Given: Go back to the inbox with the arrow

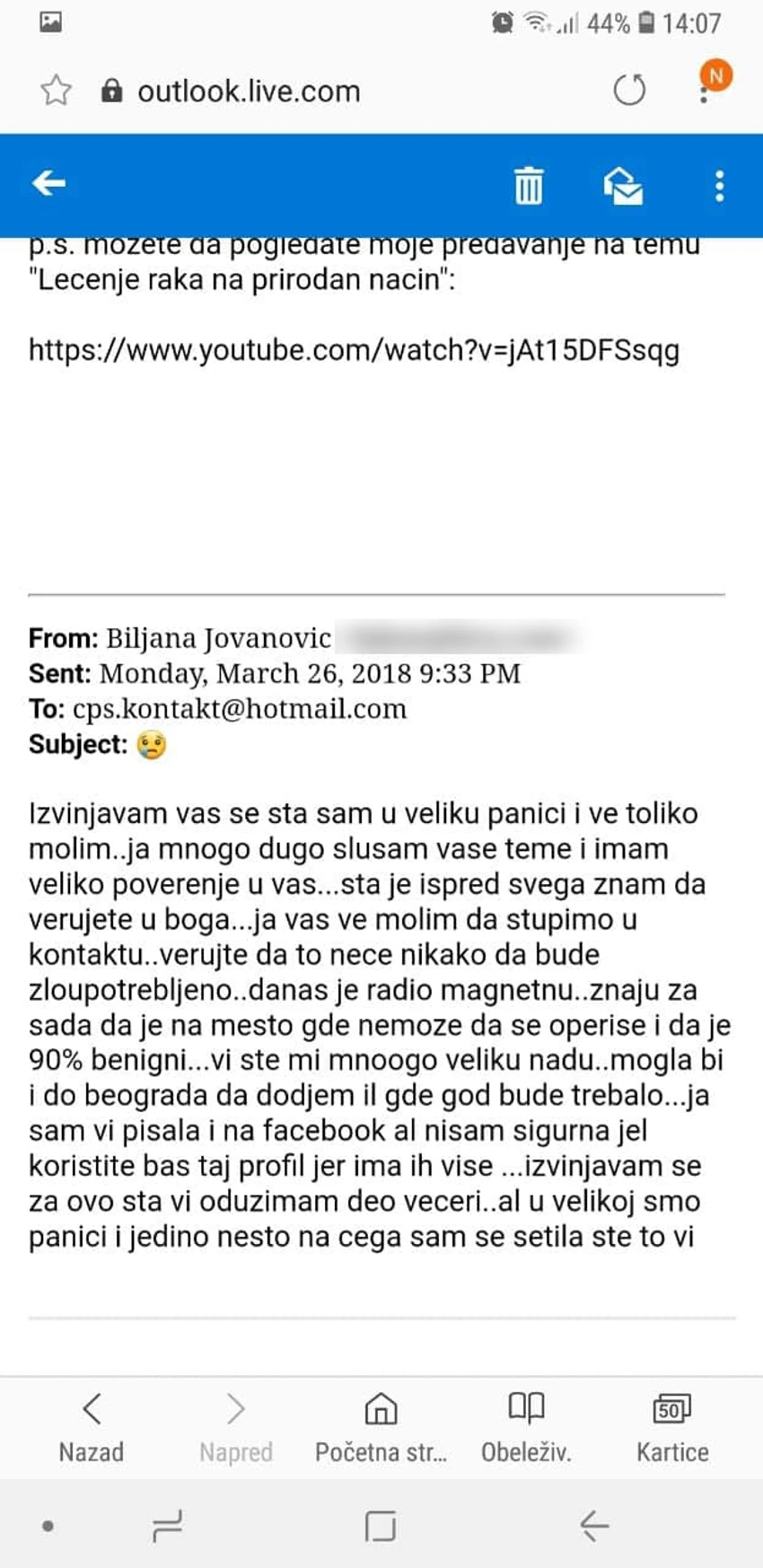Looking at the screenshot, I should pos(48,184).
